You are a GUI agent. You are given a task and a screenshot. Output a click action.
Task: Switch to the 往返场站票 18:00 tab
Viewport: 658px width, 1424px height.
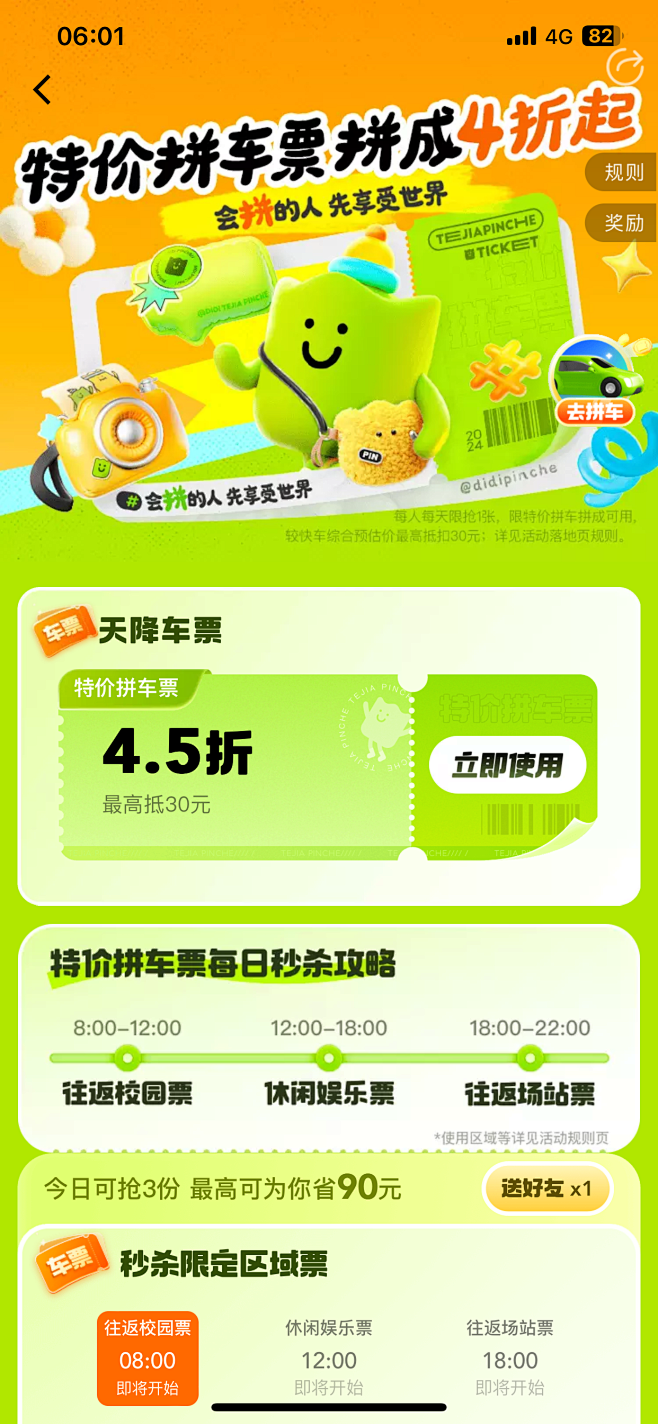coord(510,1358)
